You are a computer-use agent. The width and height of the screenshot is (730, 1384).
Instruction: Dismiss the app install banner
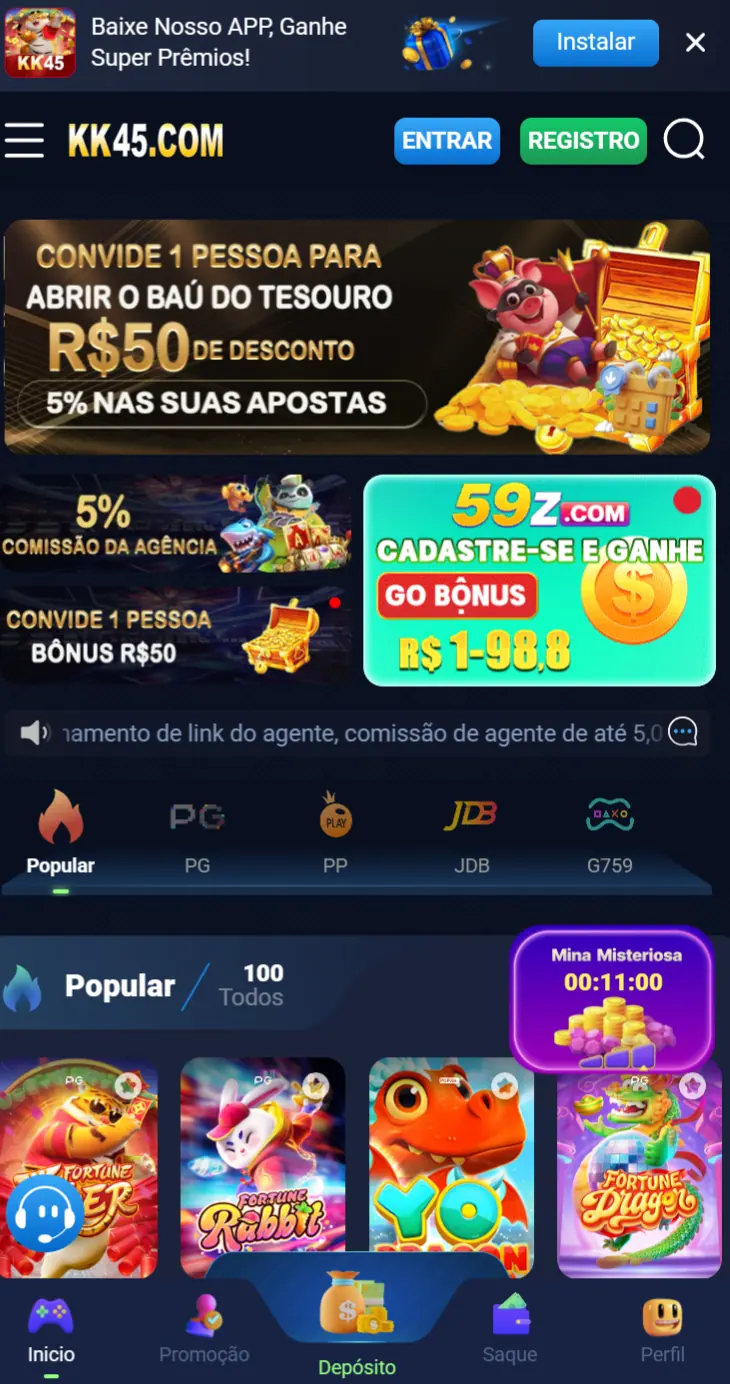[695, 42]
